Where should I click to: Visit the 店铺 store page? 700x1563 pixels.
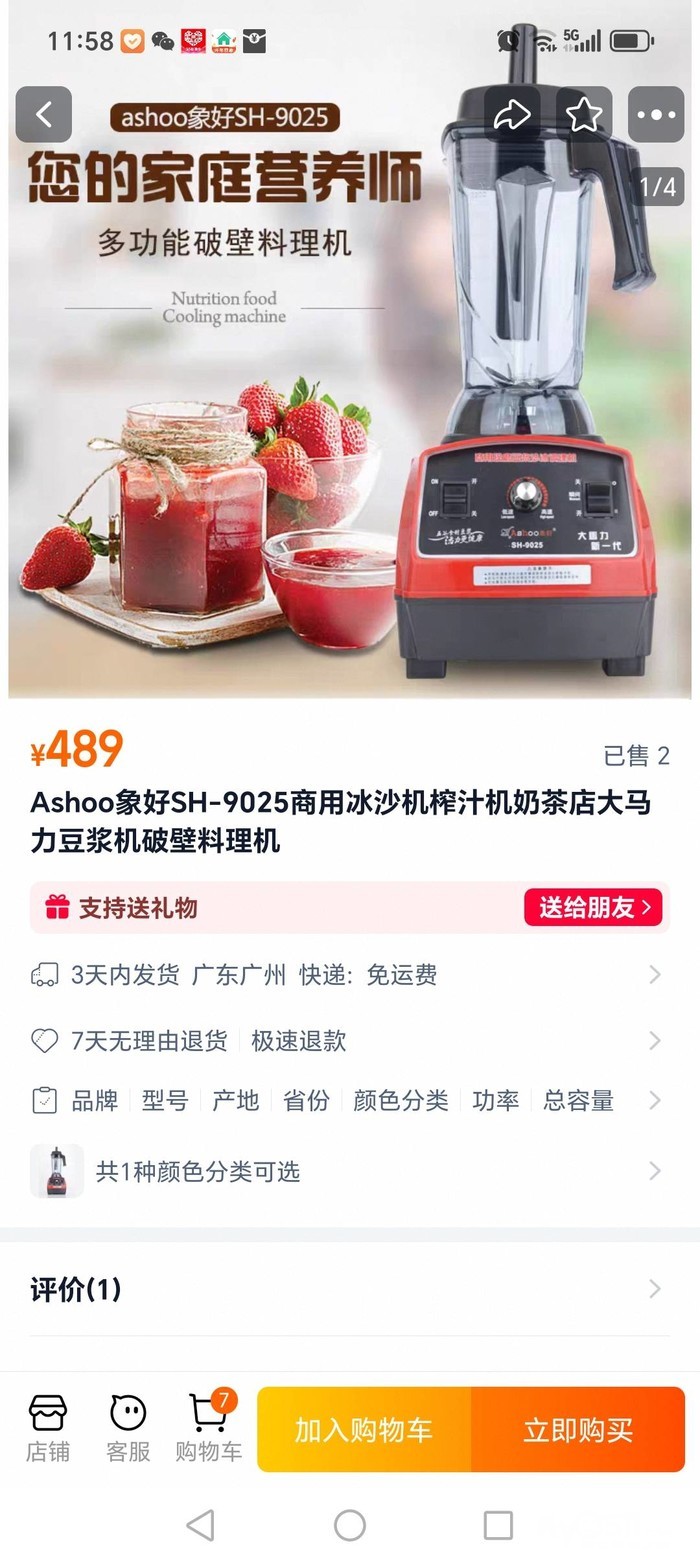point(48,1428)
